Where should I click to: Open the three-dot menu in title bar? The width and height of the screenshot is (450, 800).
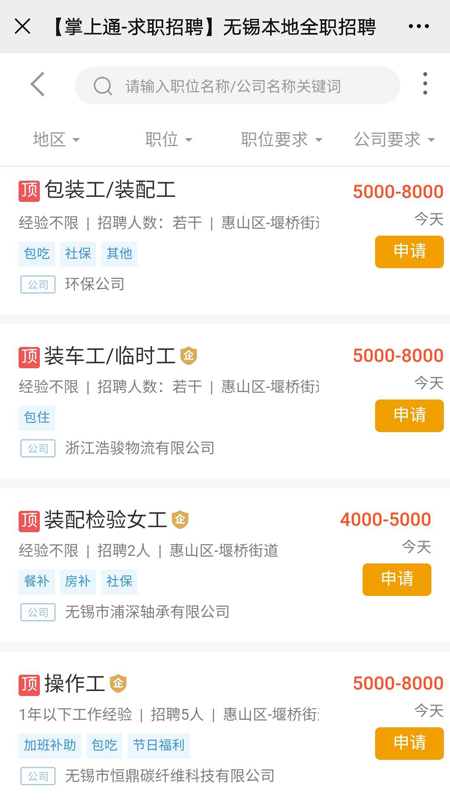pyautogui.click(x=418, y=26)
